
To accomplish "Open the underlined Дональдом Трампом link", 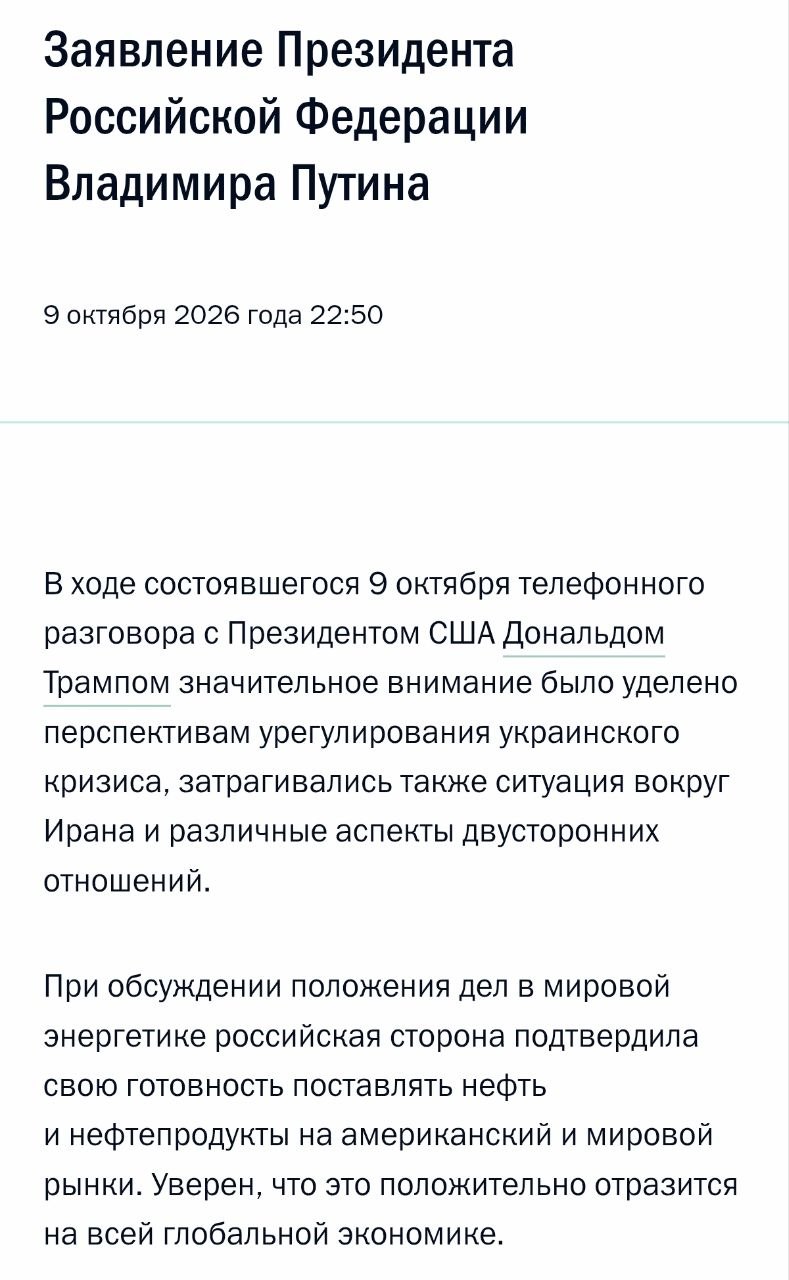I will 583,634.
